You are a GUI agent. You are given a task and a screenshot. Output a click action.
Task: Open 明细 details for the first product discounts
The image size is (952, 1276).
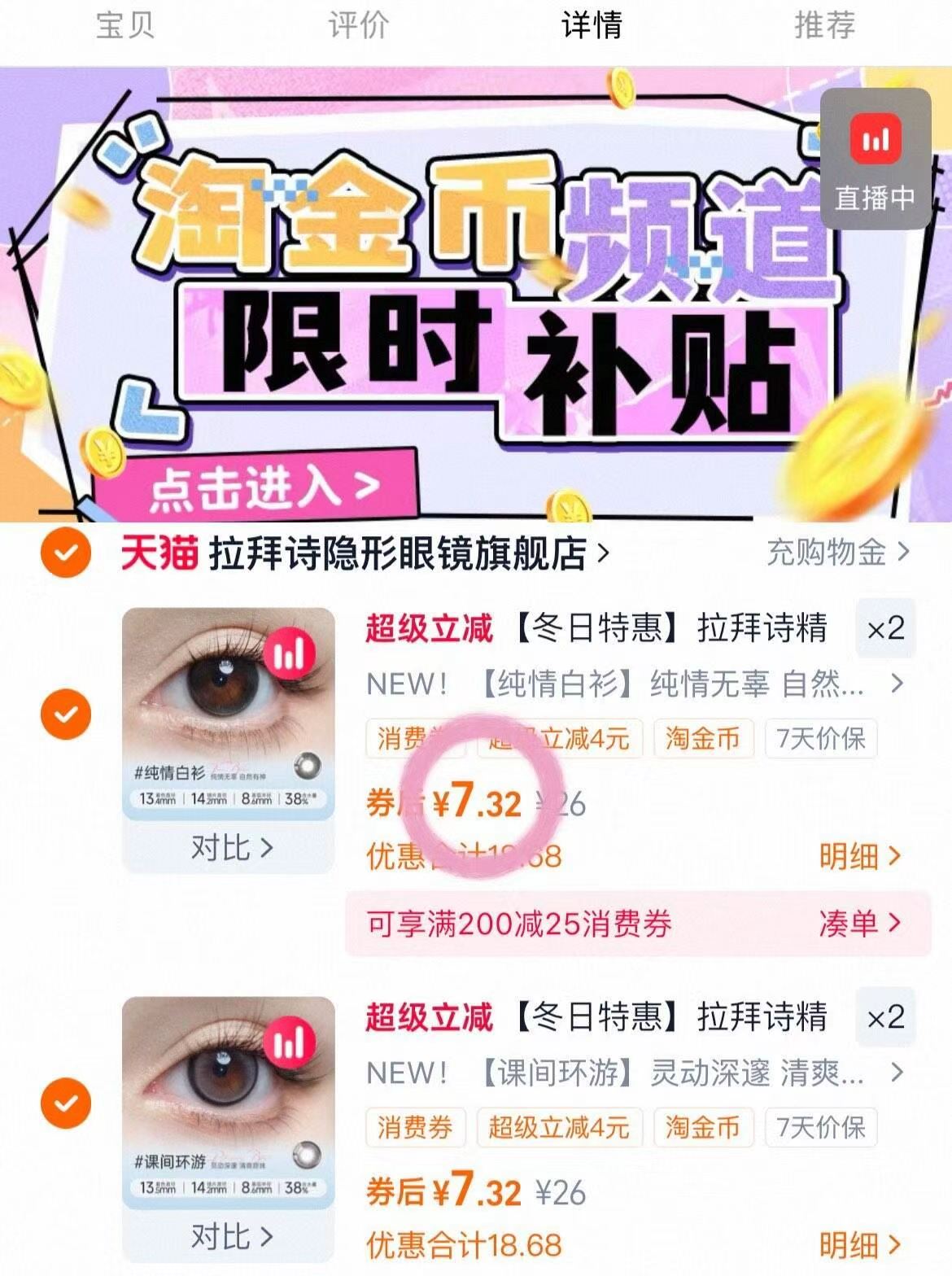pos(851,856)
